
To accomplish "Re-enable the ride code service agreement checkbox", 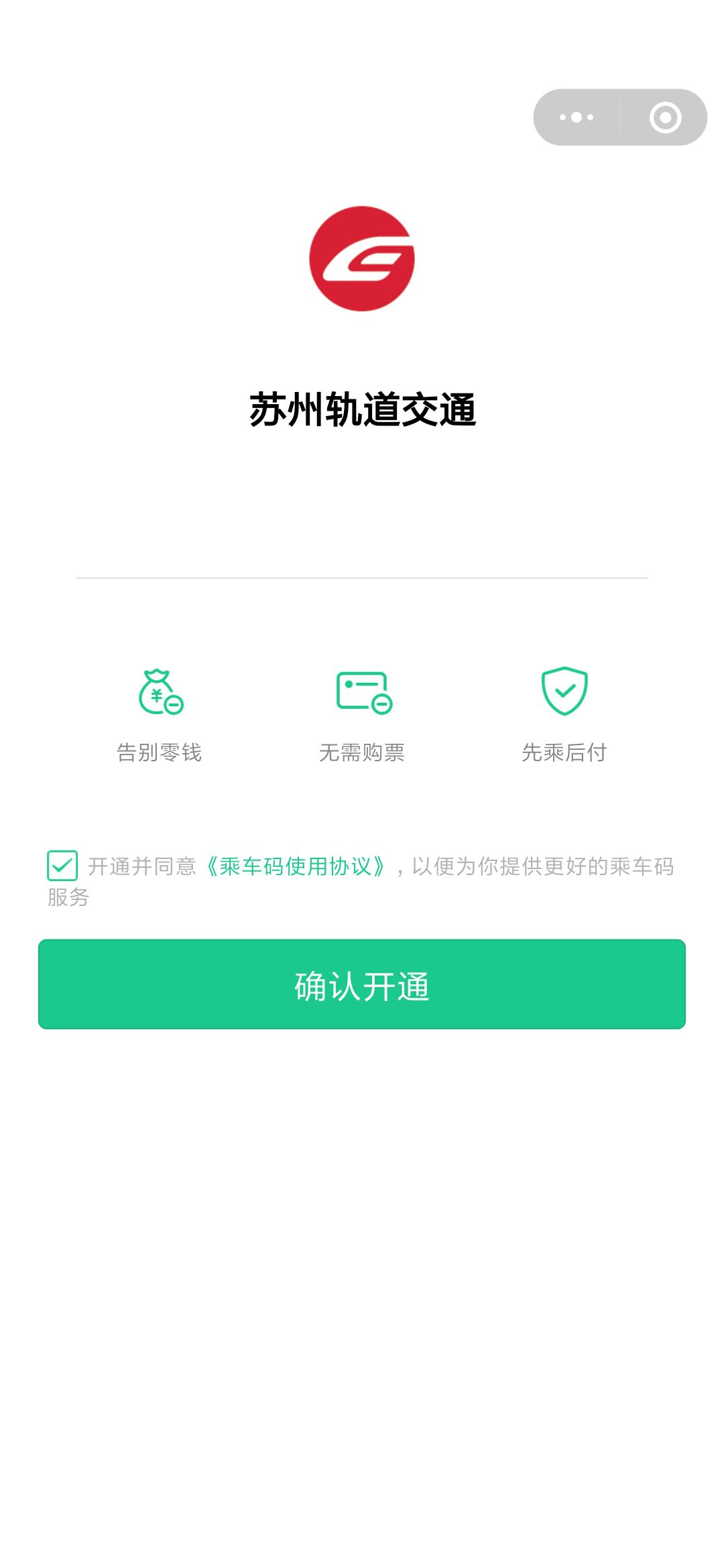I will pos(62,866).
